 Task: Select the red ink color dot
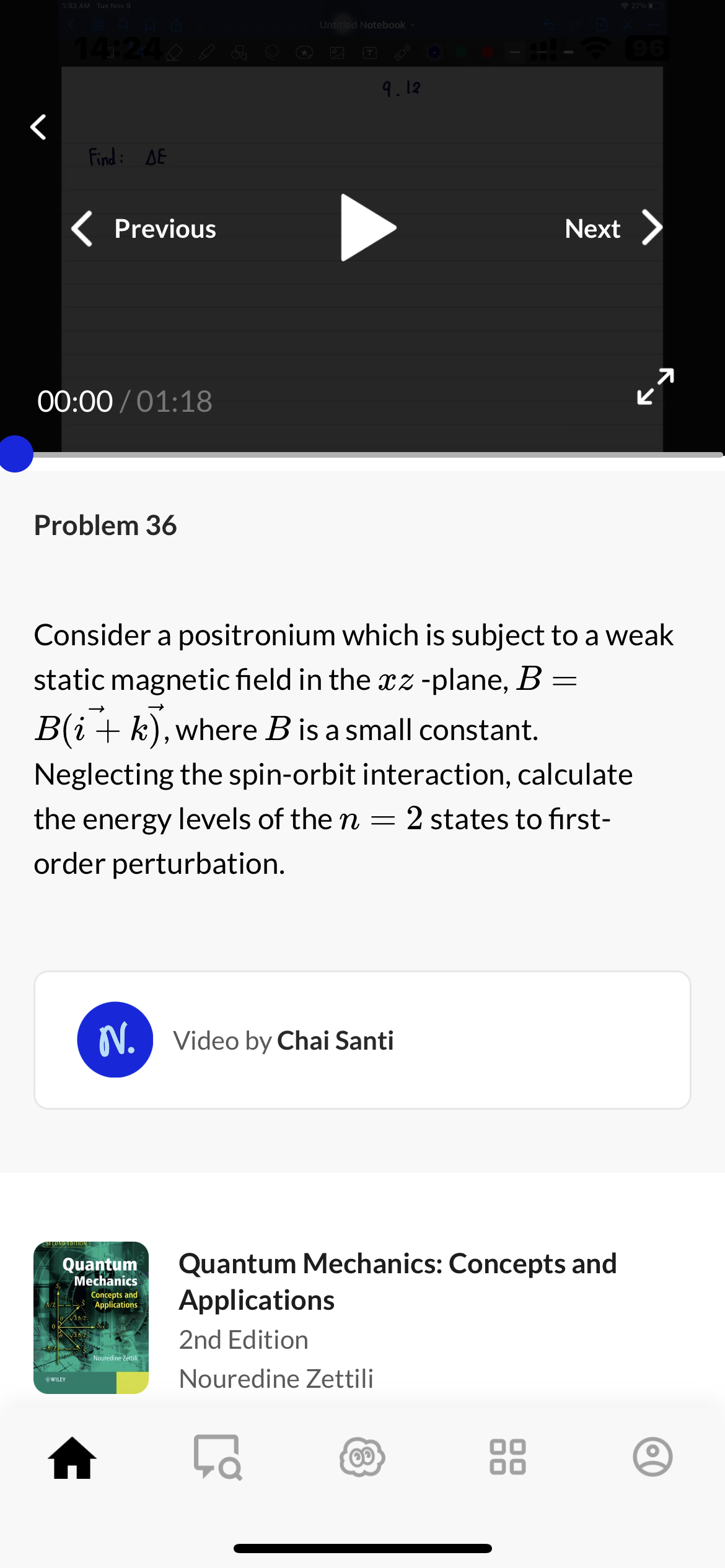tap(487, 53)
